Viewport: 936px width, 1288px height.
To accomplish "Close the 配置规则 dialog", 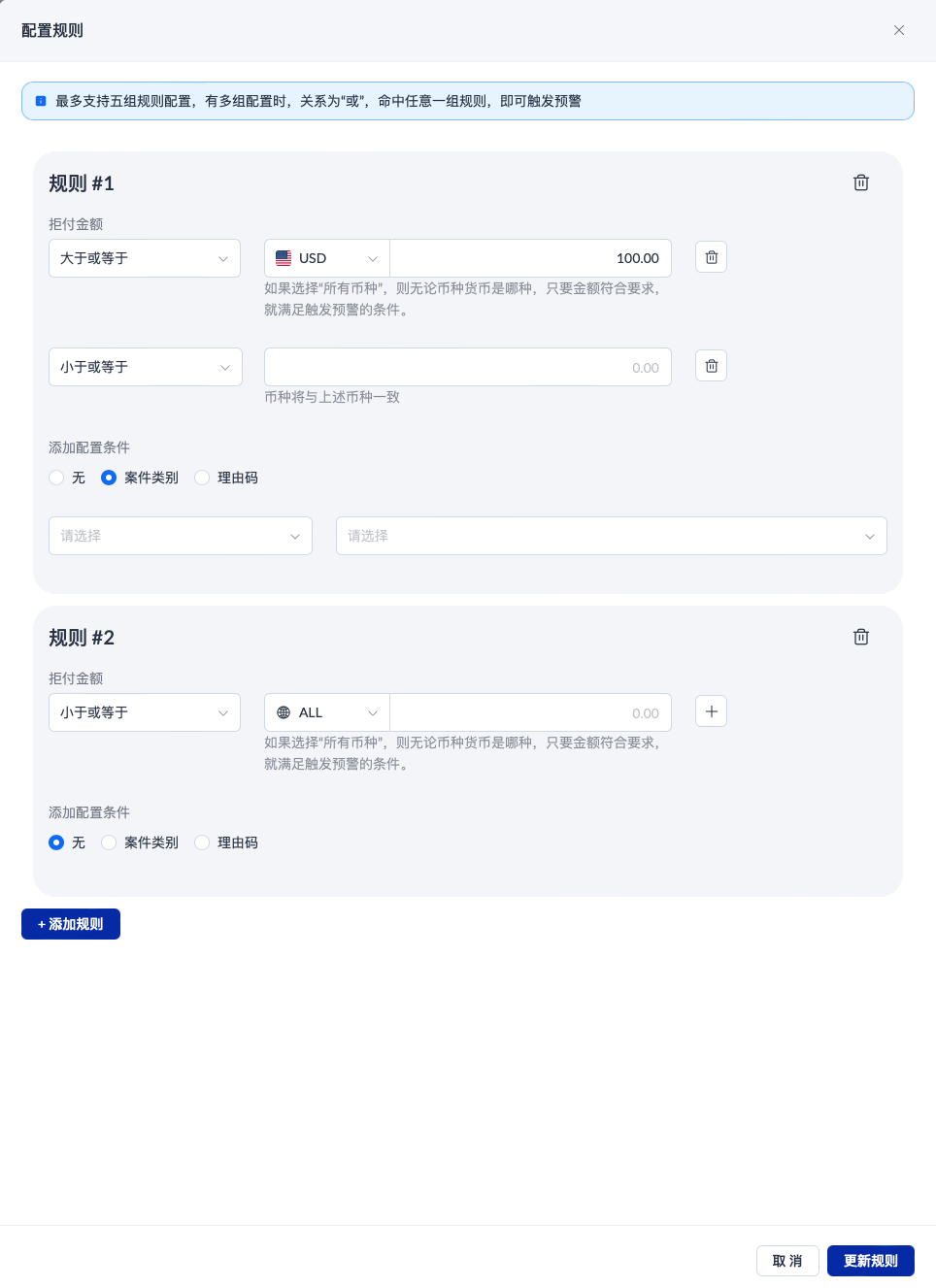I will coord(899,30).
